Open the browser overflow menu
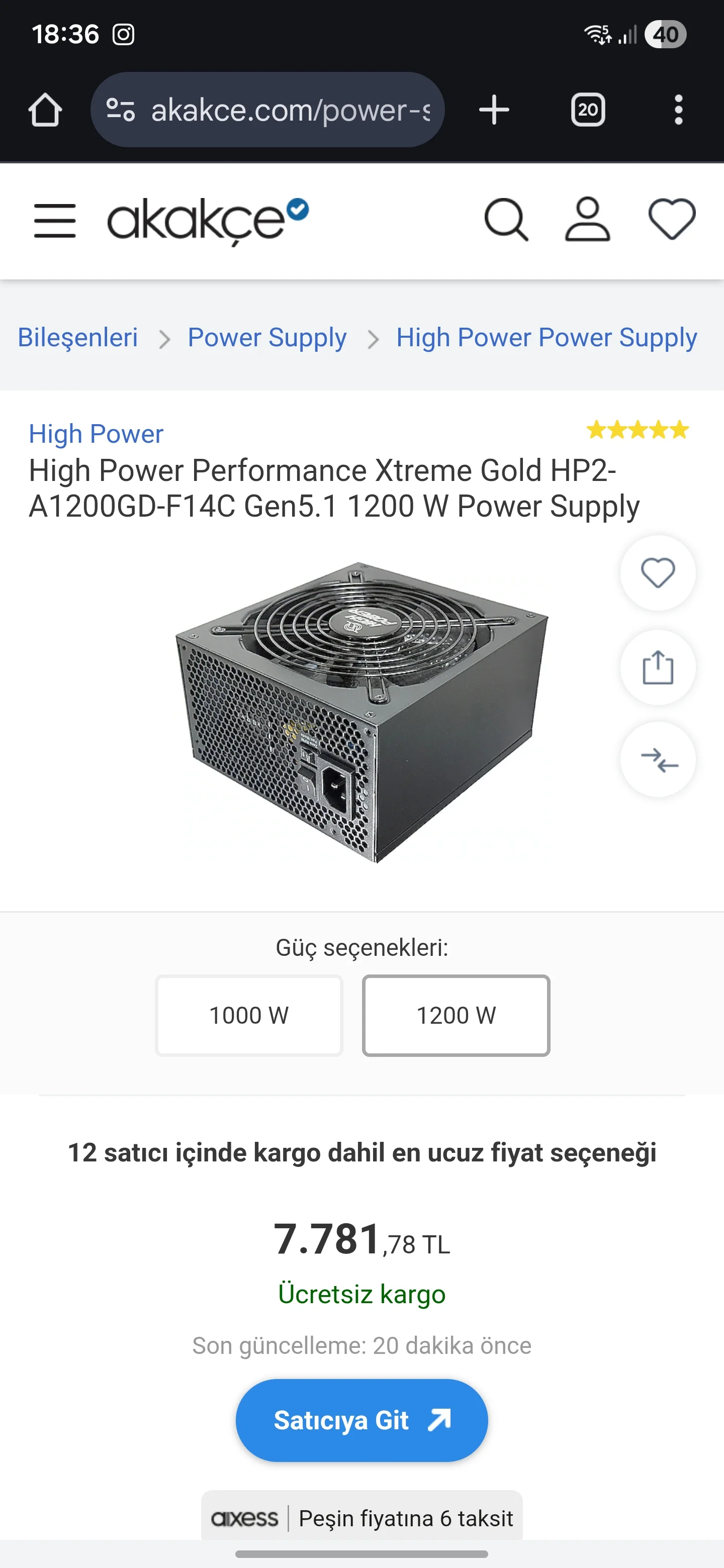This screenshot has height=1568, width=724. 678,110
